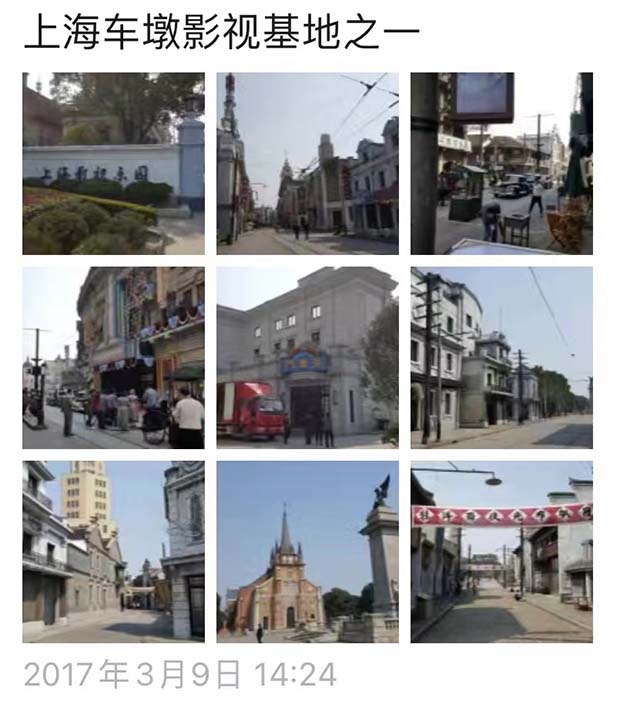Open the photo with the tall yellow tower
This screenshot has height=701, width=620.
pos(113,551)
